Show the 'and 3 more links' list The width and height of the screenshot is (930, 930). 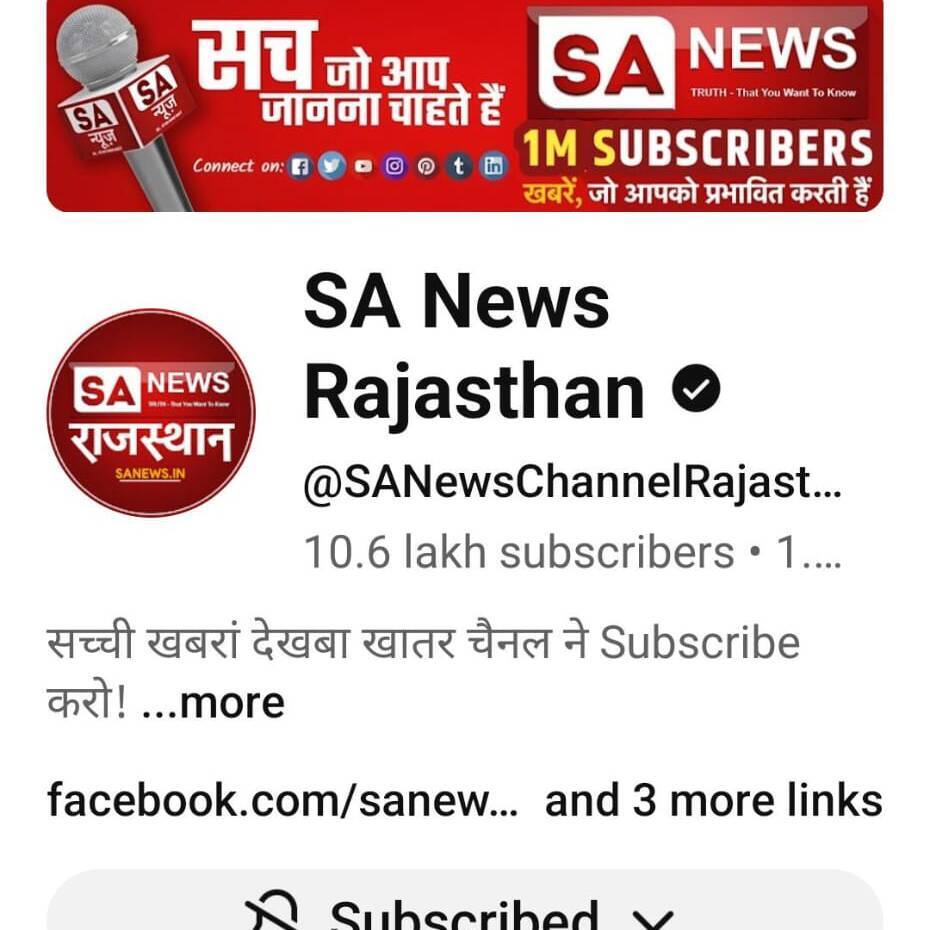(x=713, y=801)
